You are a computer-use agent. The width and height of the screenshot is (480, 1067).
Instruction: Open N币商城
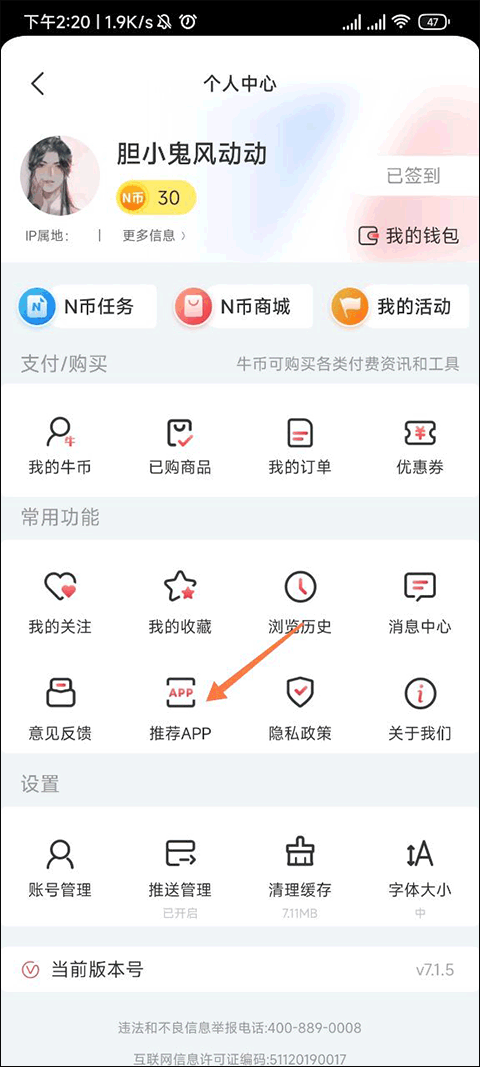(243, 307)
